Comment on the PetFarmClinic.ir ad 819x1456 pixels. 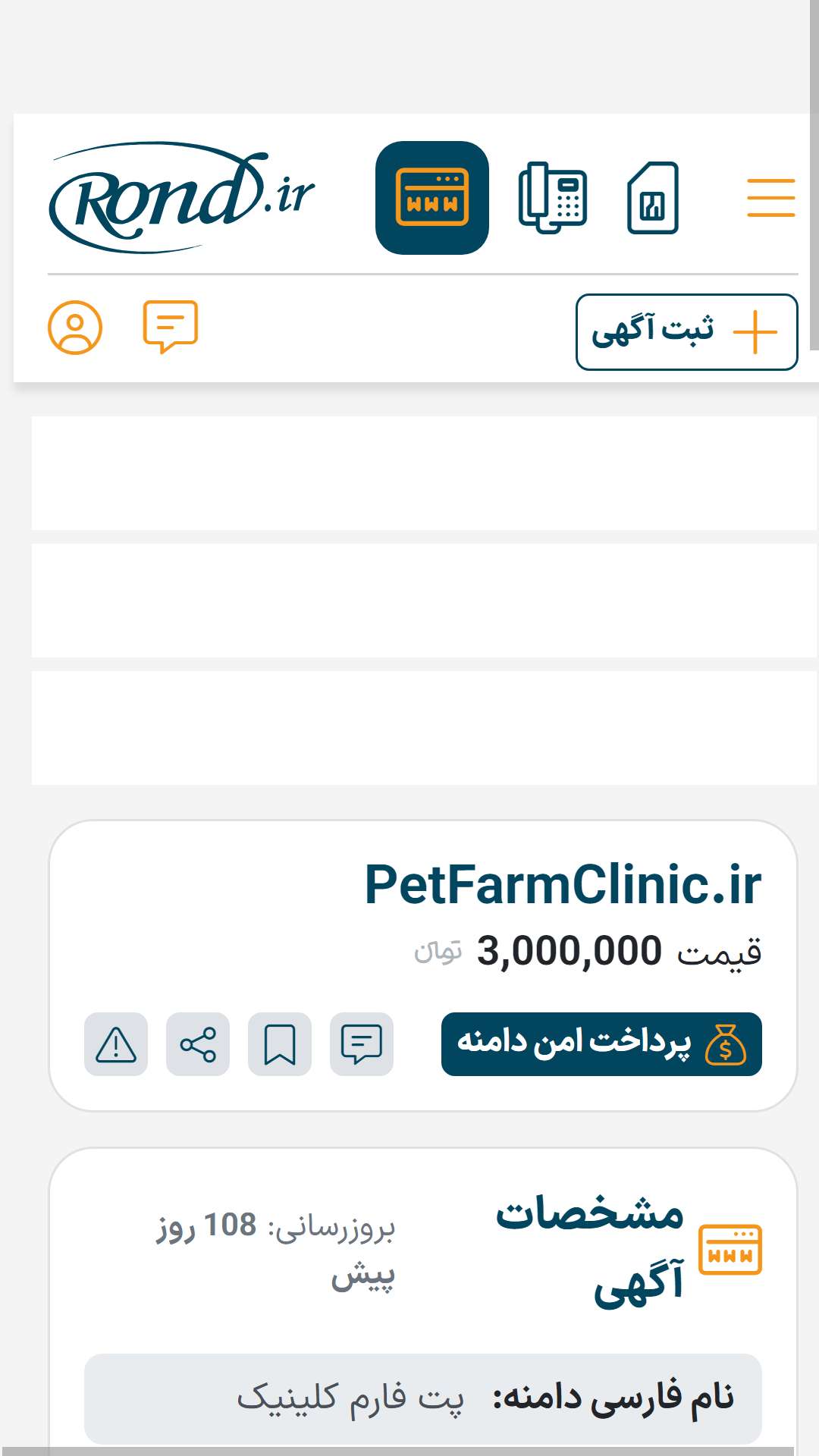point(362,1044)
